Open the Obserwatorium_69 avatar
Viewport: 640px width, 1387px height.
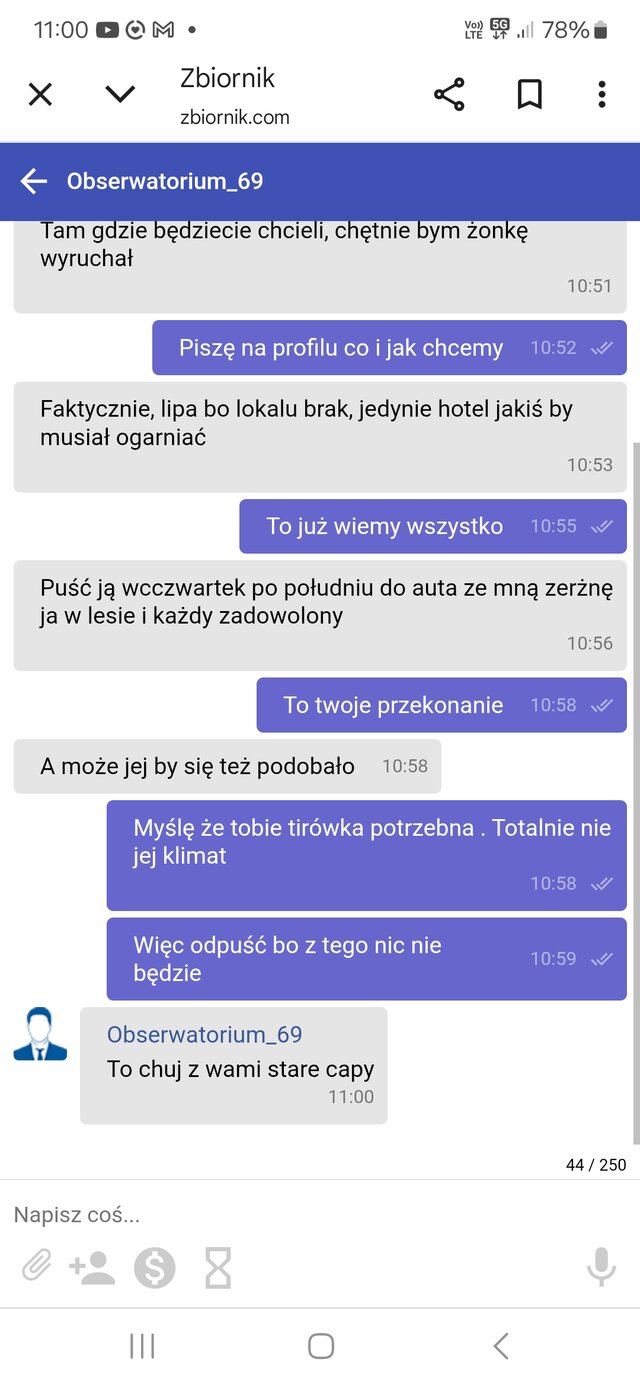click(40, 1035)
